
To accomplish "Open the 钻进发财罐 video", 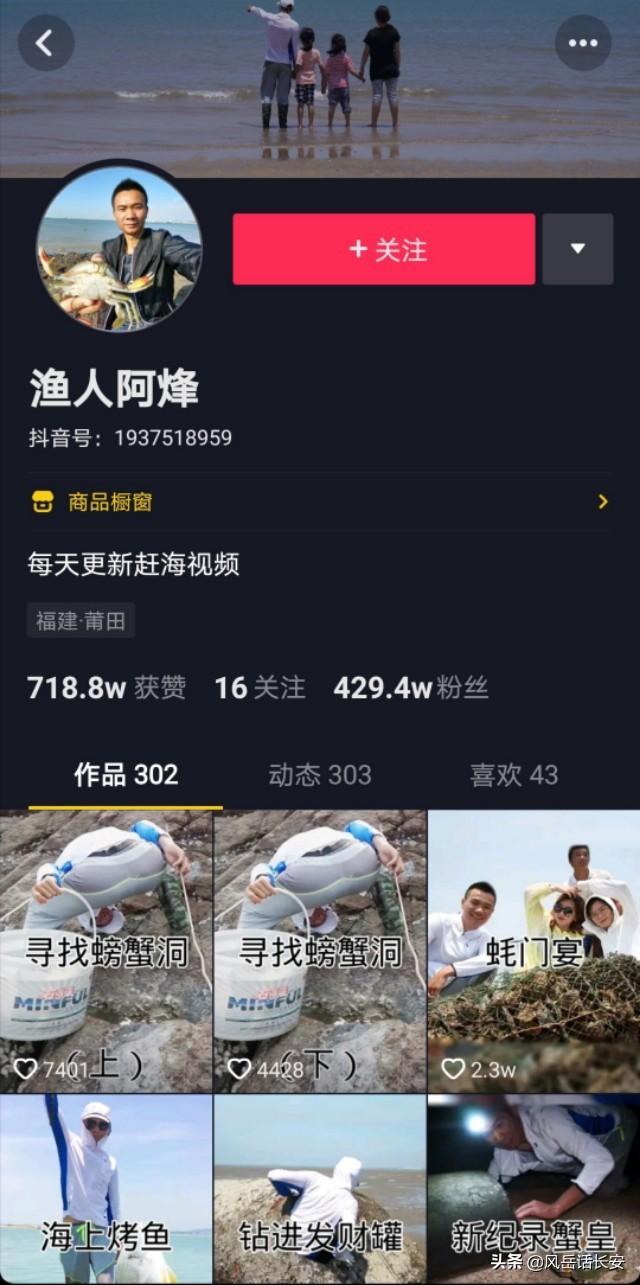I will click(x=320, y=1190).
